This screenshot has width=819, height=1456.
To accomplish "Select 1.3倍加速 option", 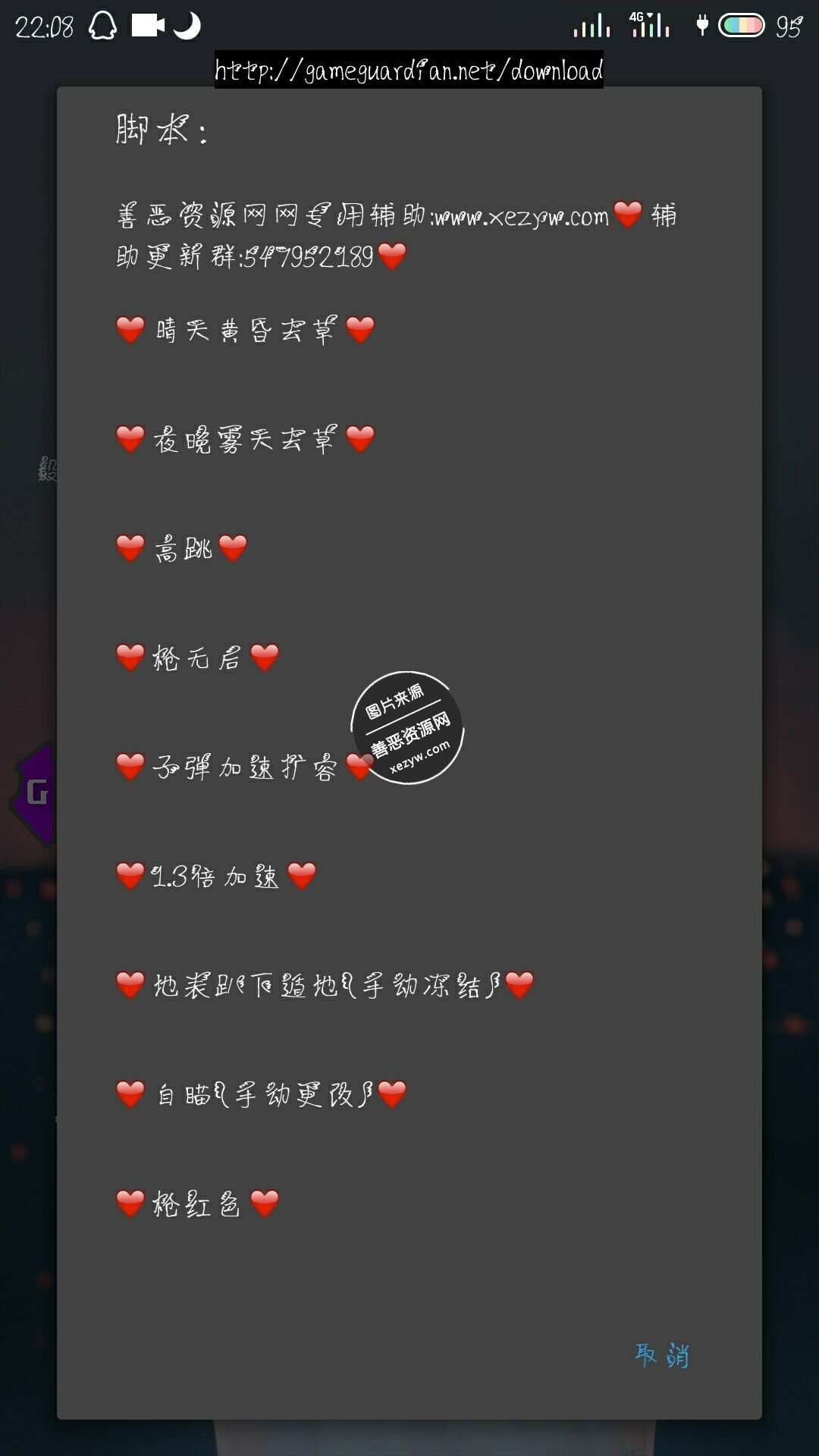I will [x=215, y=876].
